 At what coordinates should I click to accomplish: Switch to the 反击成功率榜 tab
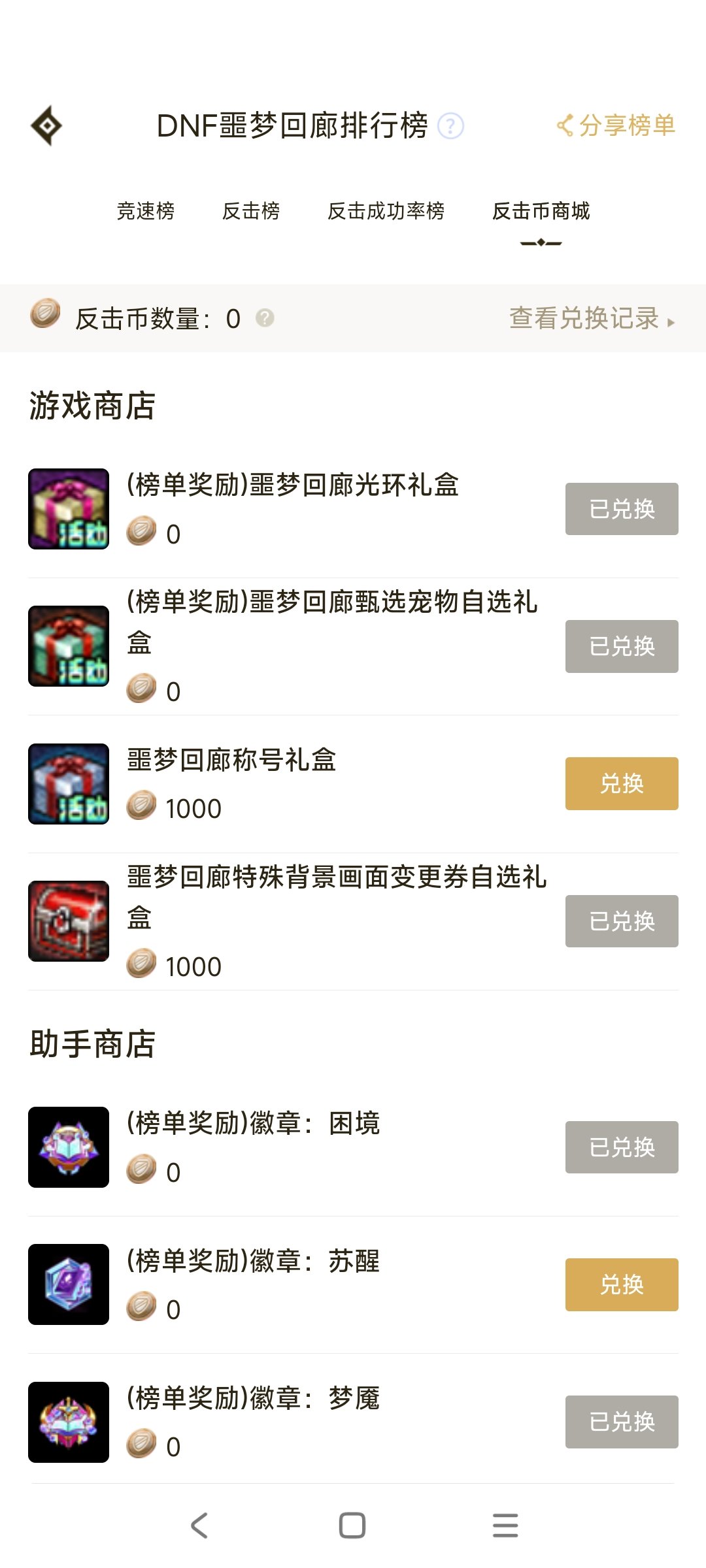tap(386, 212)
